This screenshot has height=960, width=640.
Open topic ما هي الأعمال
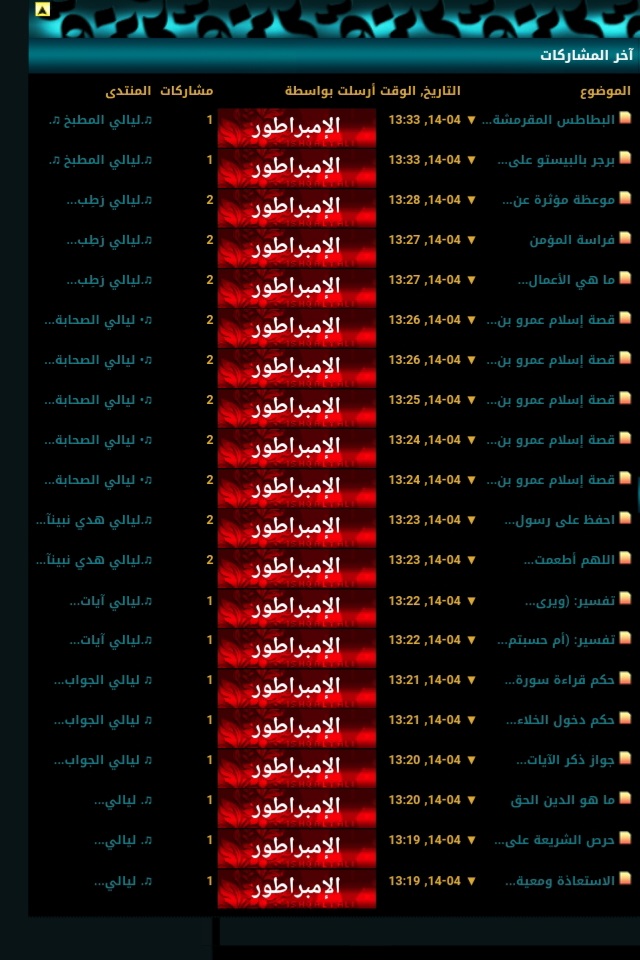click(566, 280)
